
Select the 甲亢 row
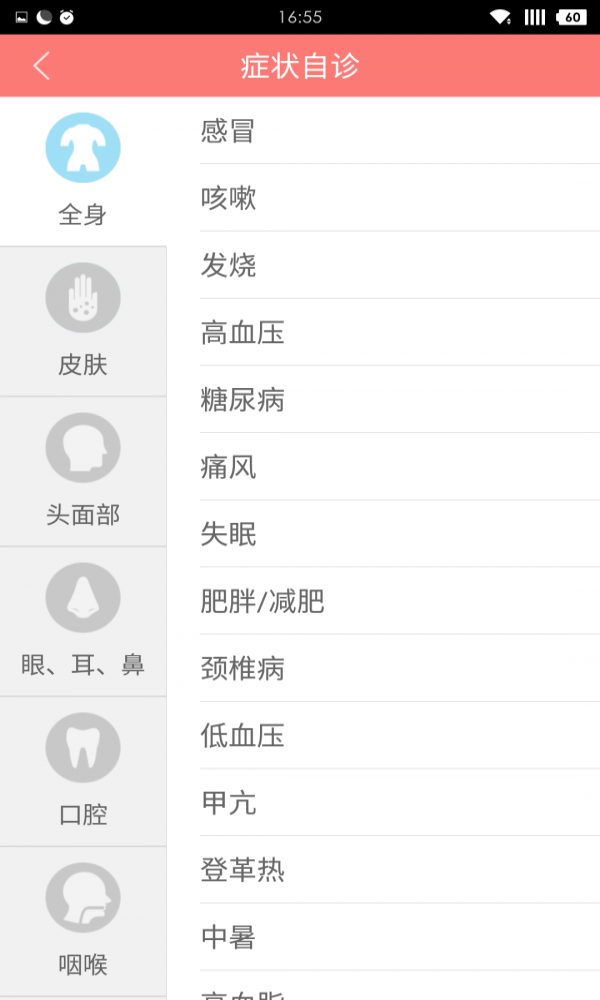(383, 803)
